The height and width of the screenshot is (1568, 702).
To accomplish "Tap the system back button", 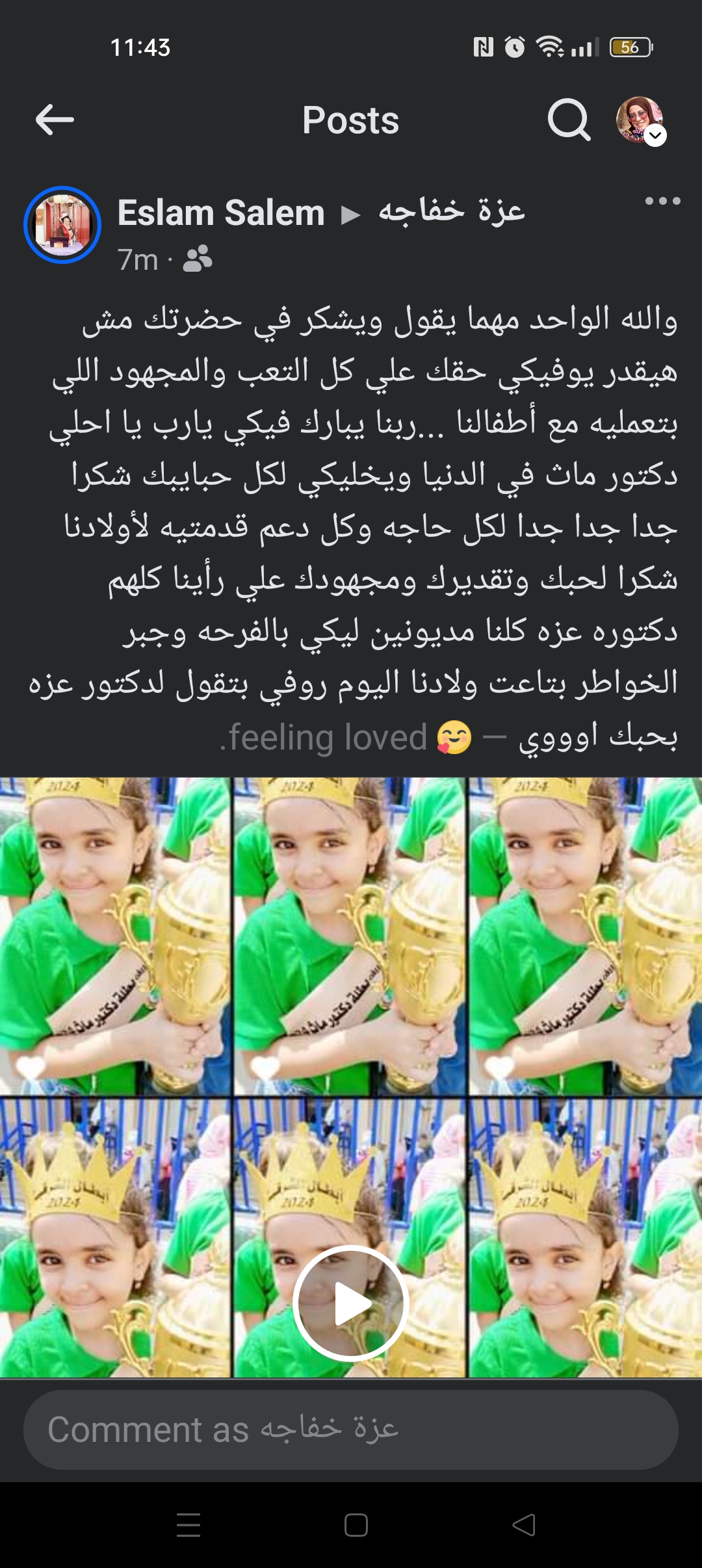I will 524,1524.
